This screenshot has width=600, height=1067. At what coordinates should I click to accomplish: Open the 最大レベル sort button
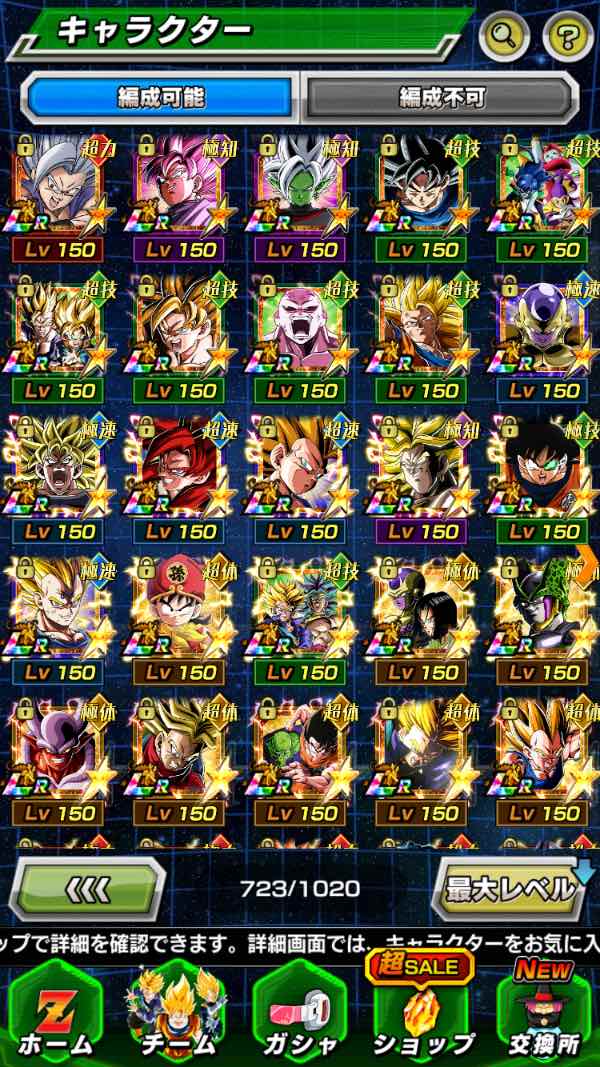[x=509, y=887]
